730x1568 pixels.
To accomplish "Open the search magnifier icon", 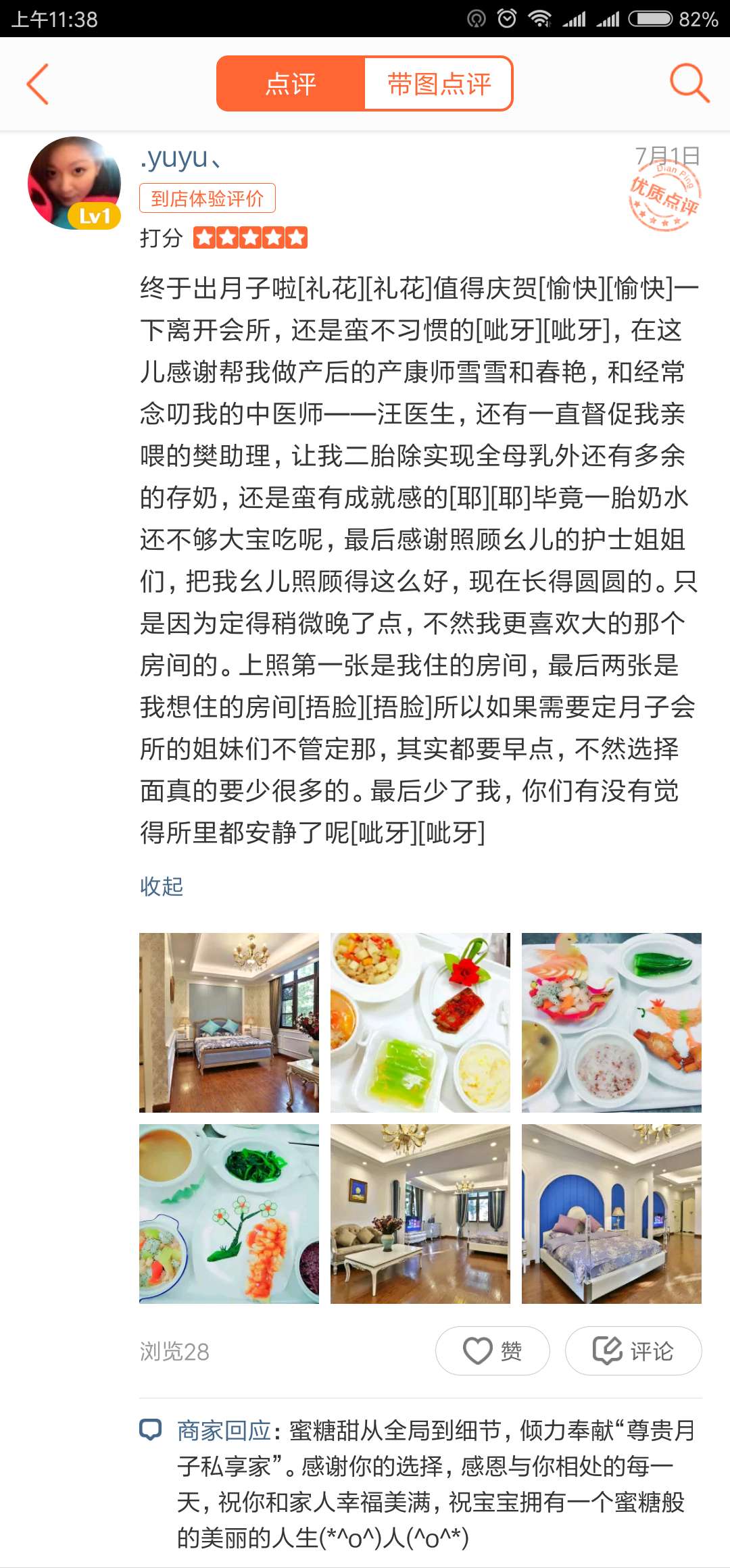I will coord(689,84).
